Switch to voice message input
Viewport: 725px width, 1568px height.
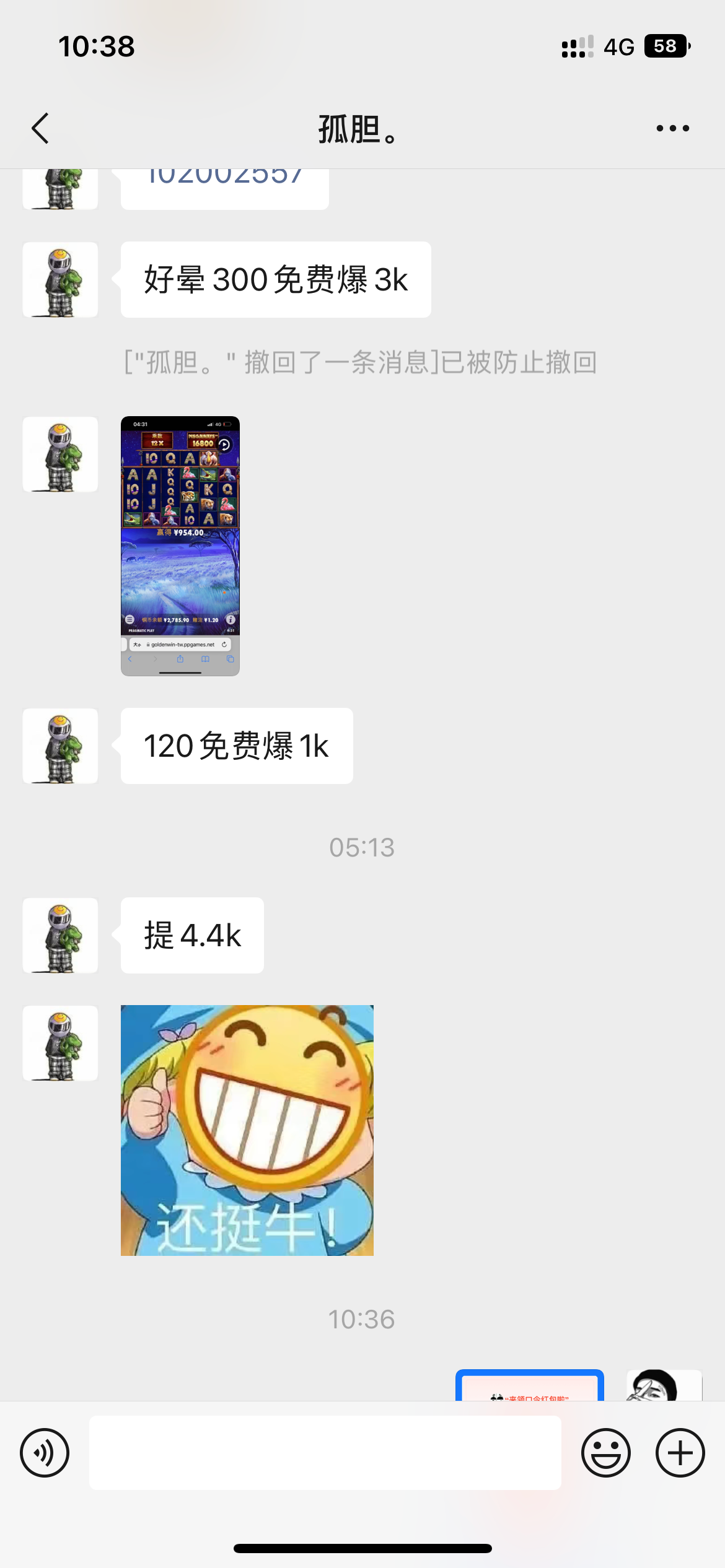(45, 1452)
